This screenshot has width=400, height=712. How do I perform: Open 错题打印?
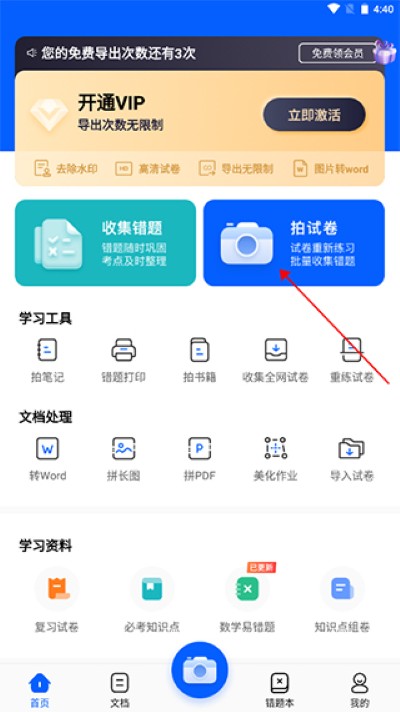(x=123, y=360)
